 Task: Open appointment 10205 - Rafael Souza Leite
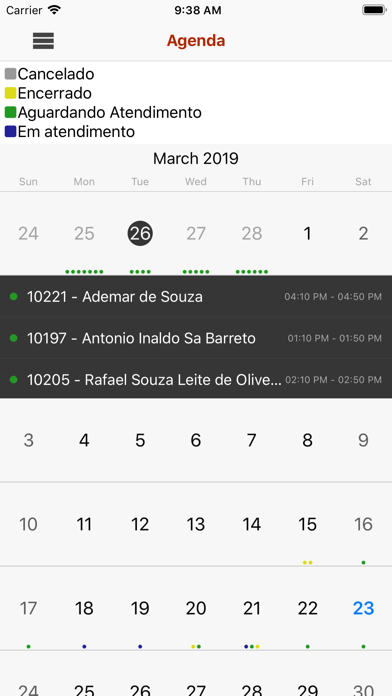point(196,380)
